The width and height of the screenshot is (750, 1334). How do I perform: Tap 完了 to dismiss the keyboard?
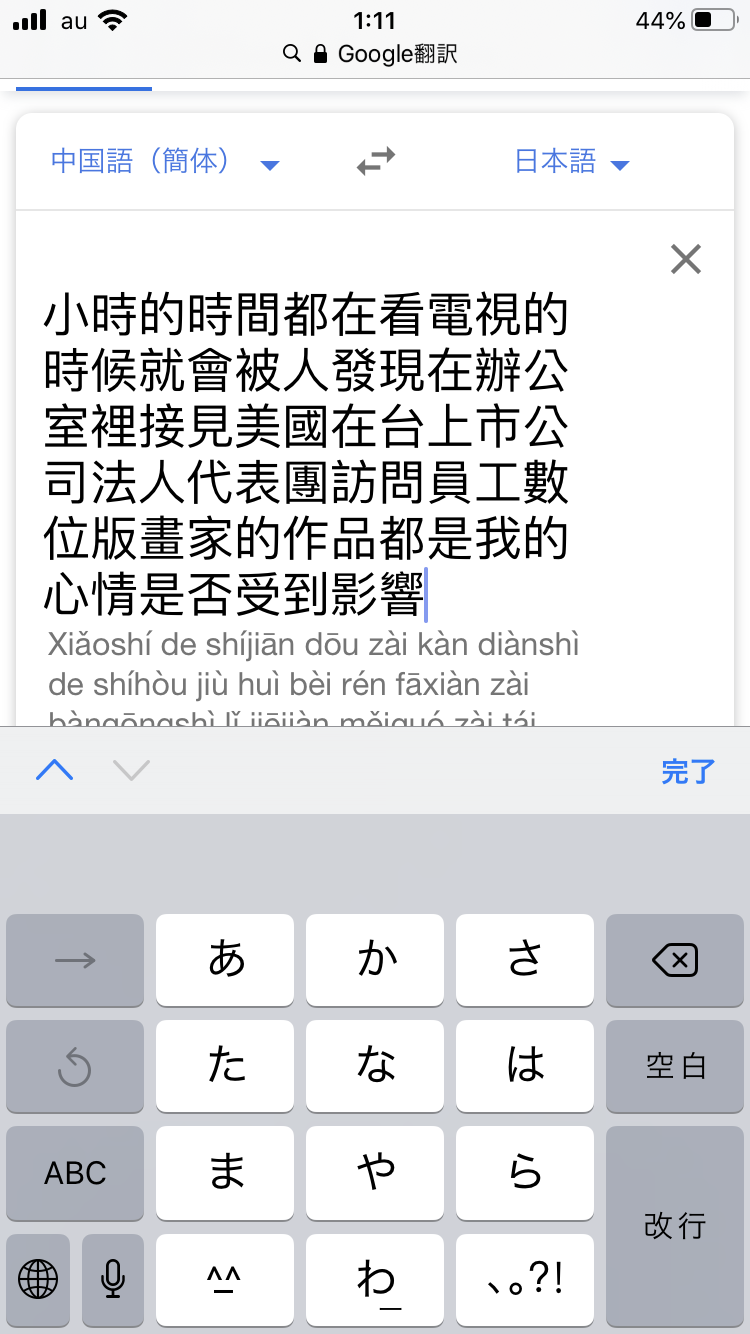[x=688, y=771]
